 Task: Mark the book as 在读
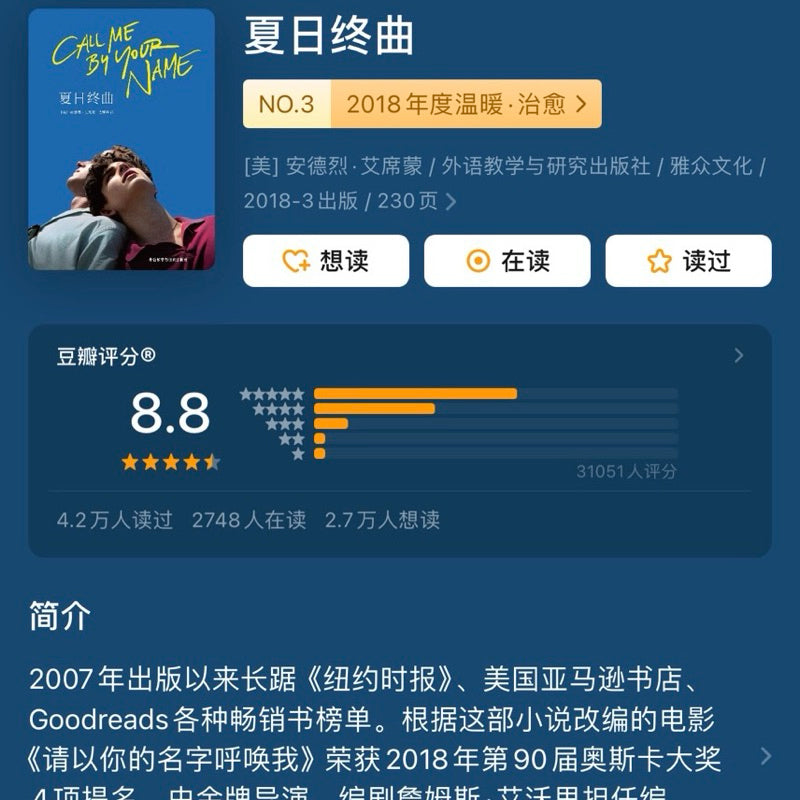point(507,261)
